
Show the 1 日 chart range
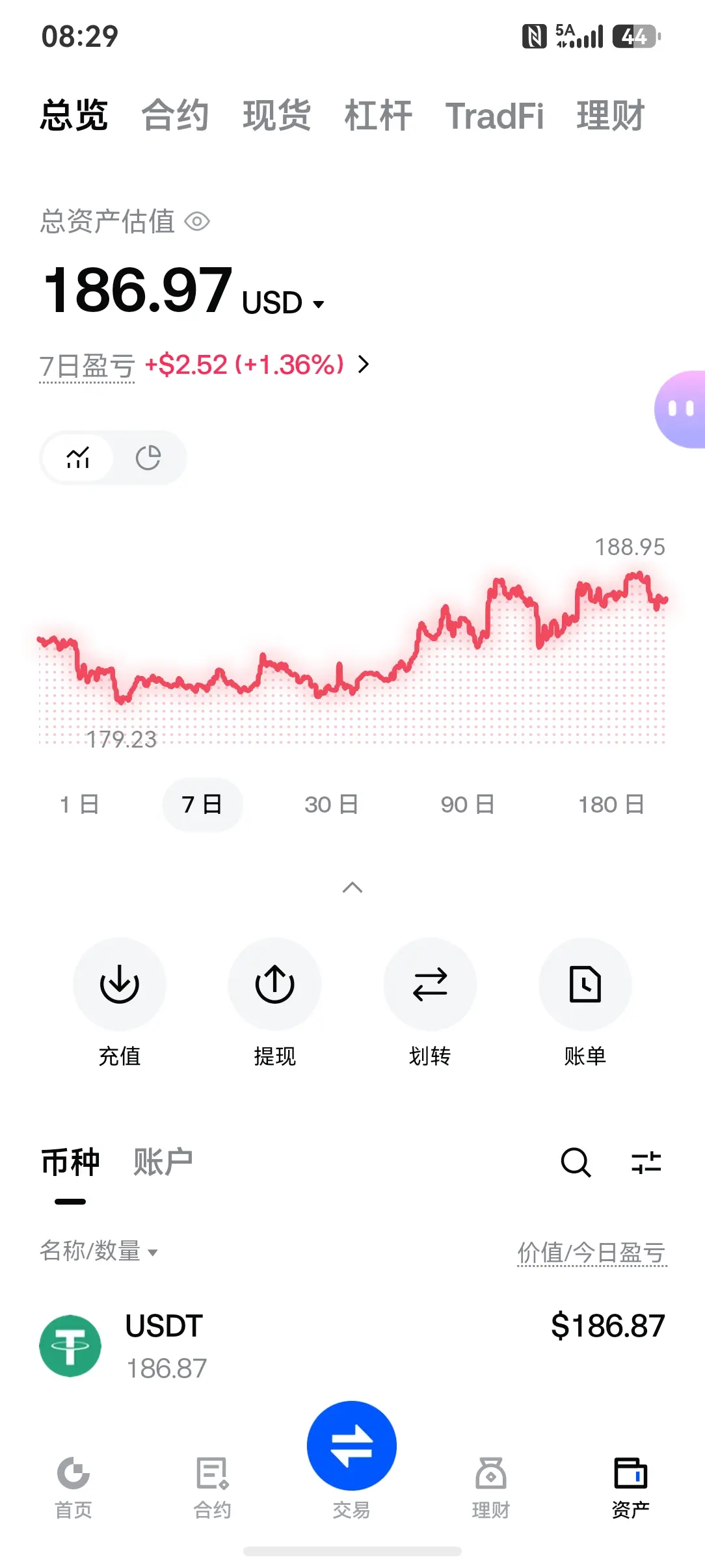click(79, 805)
